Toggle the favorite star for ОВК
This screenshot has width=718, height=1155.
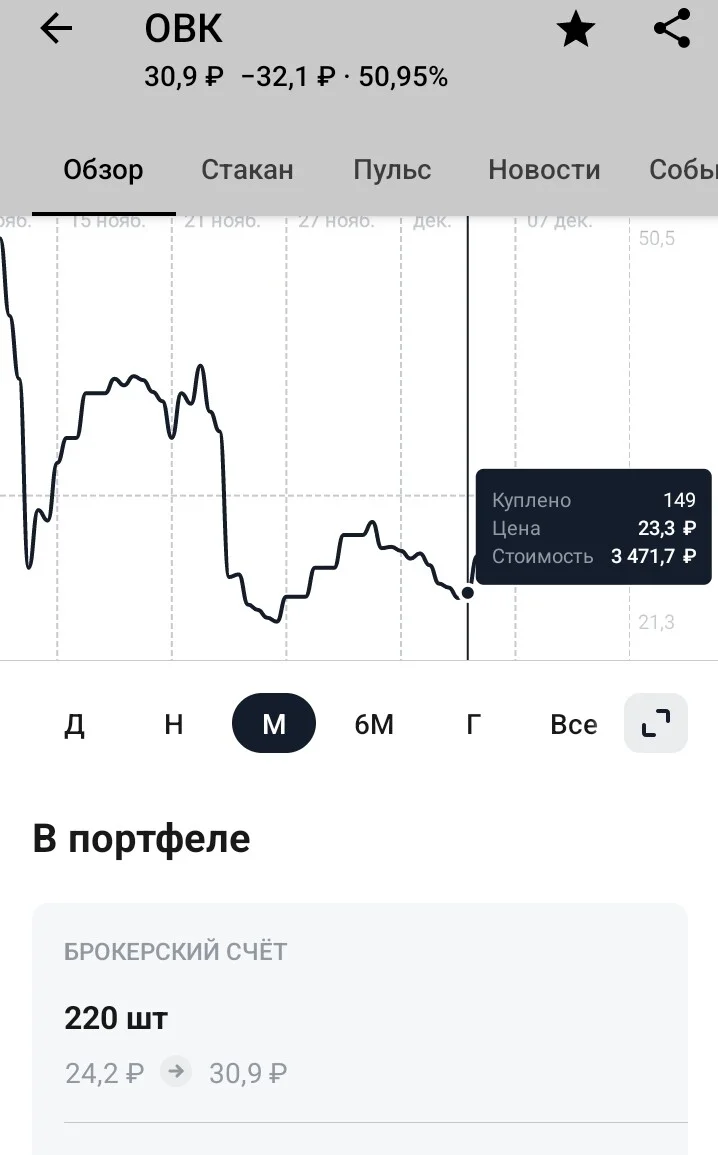[575, 29]
